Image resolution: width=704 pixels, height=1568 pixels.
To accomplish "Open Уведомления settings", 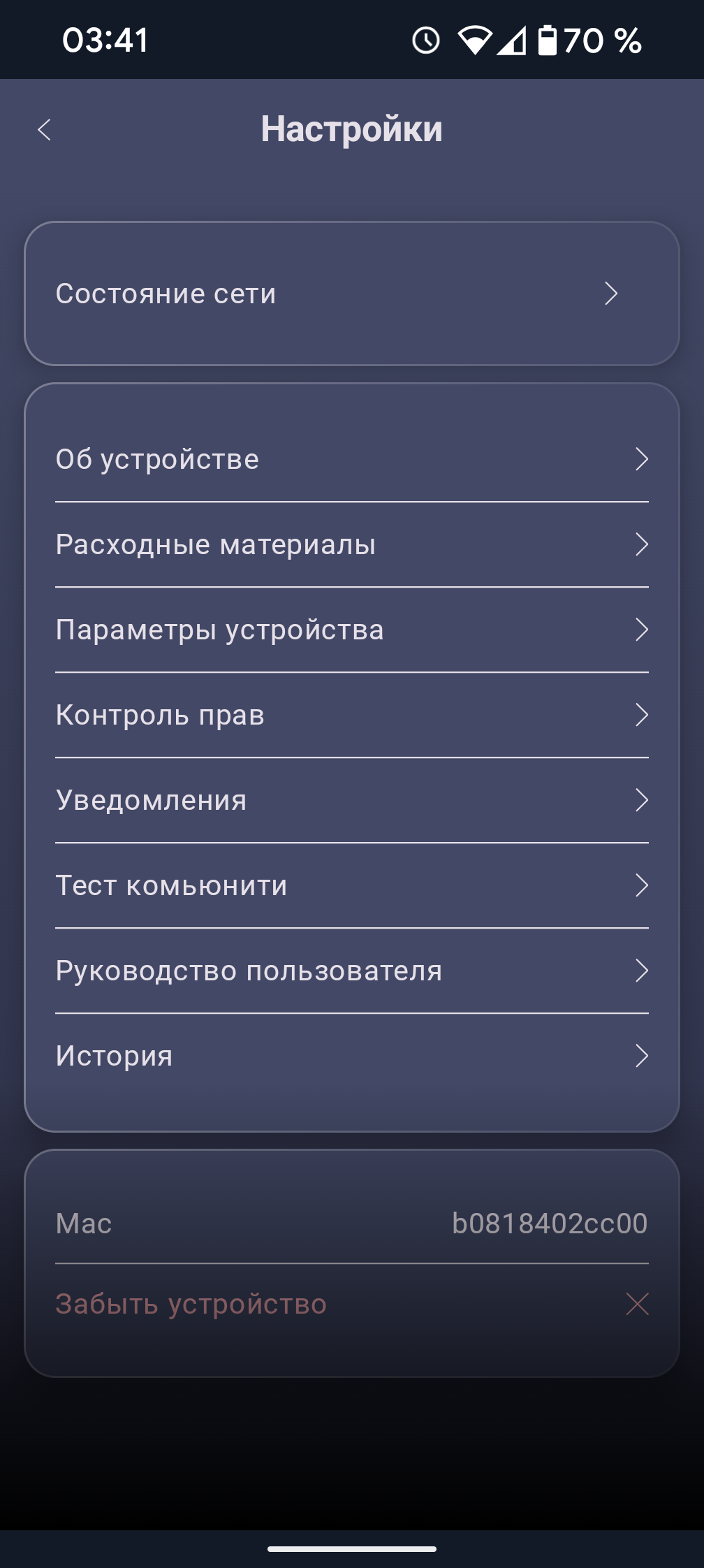I will coord(351,800).
